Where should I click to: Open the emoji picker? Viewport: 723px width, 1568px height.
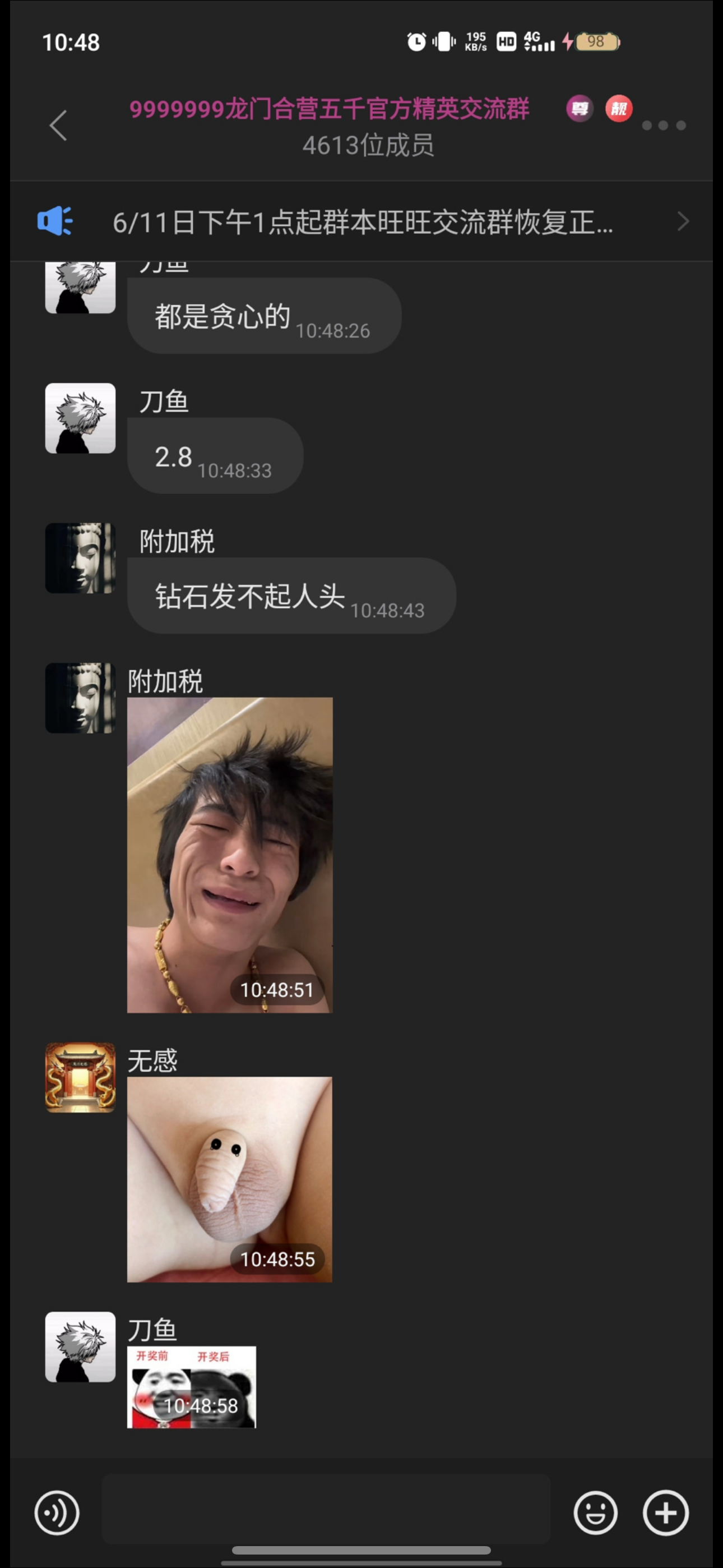coord(595,1512)
